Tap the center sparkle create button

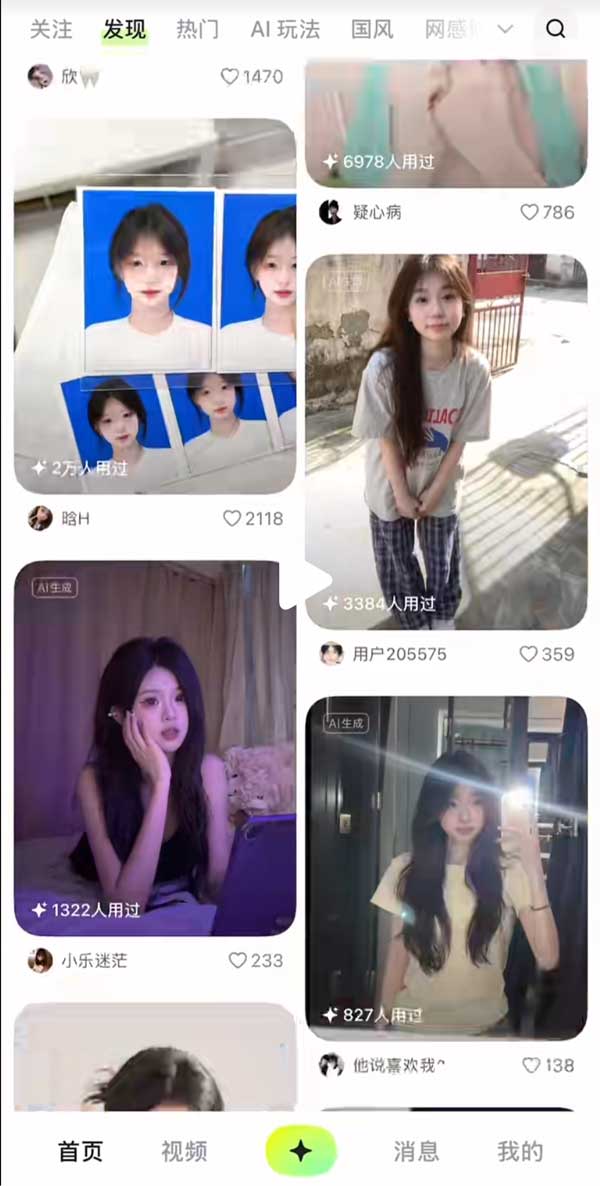300,1151
